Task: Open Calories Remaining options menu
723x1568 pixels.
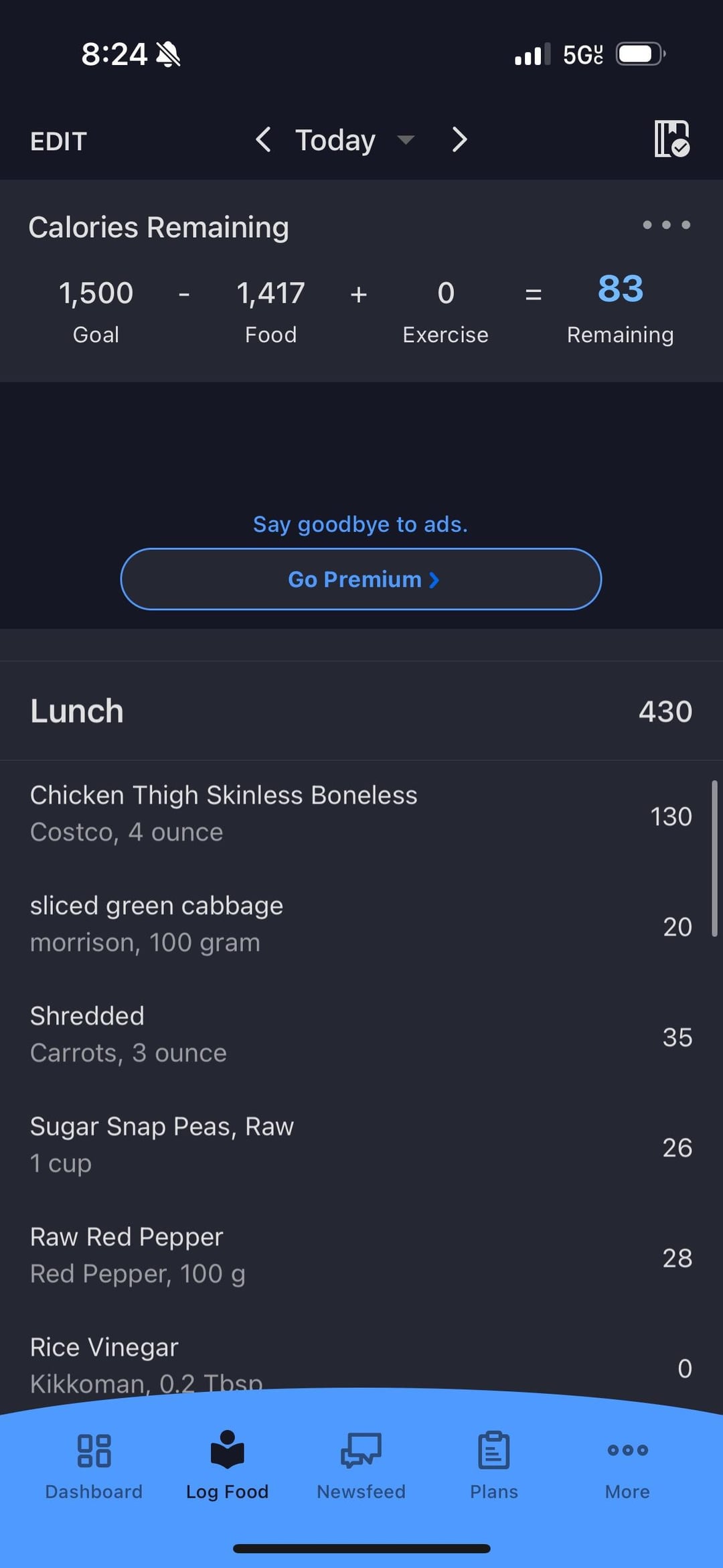Action: click(666, 225)
